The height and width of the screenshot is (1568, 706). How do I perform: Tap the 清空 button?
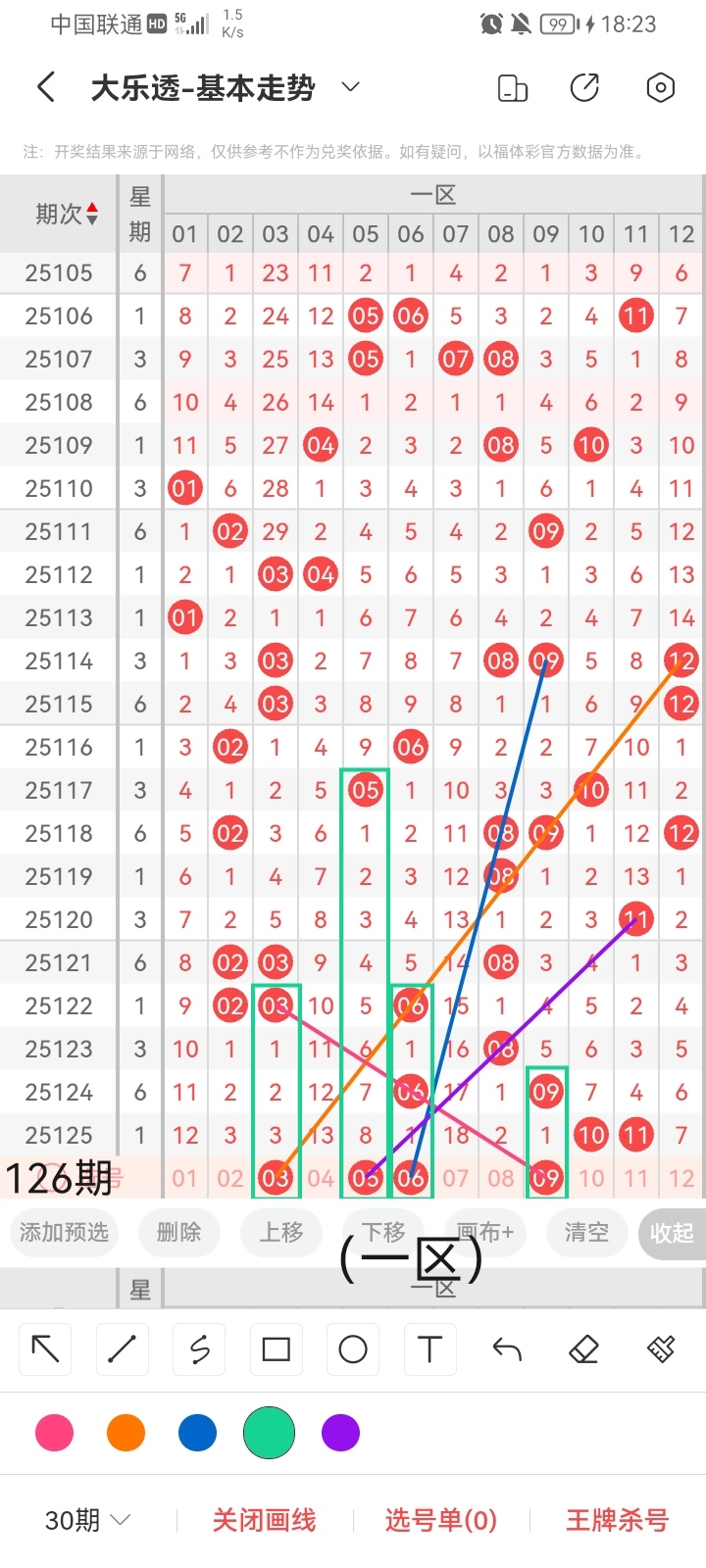(586, 1232)
